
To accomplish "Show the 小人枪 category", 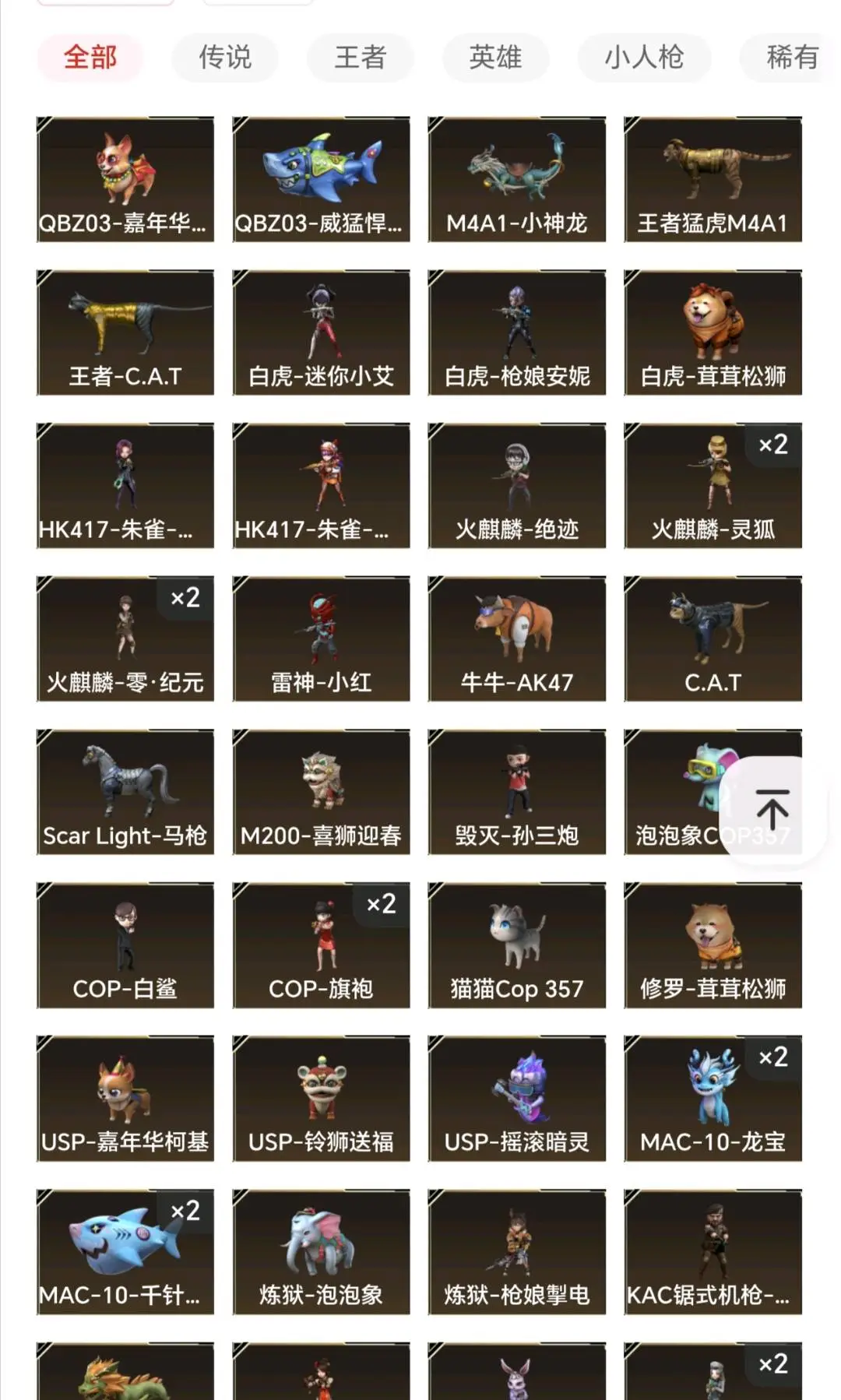I will 644,57.
